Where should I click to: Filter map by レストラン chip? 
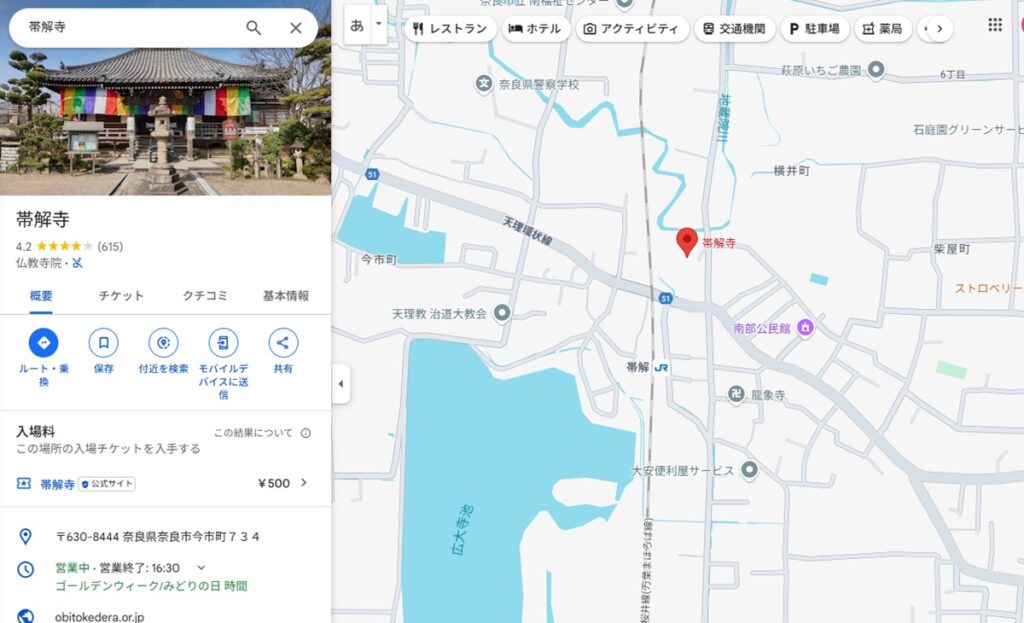tap(450, 29)
